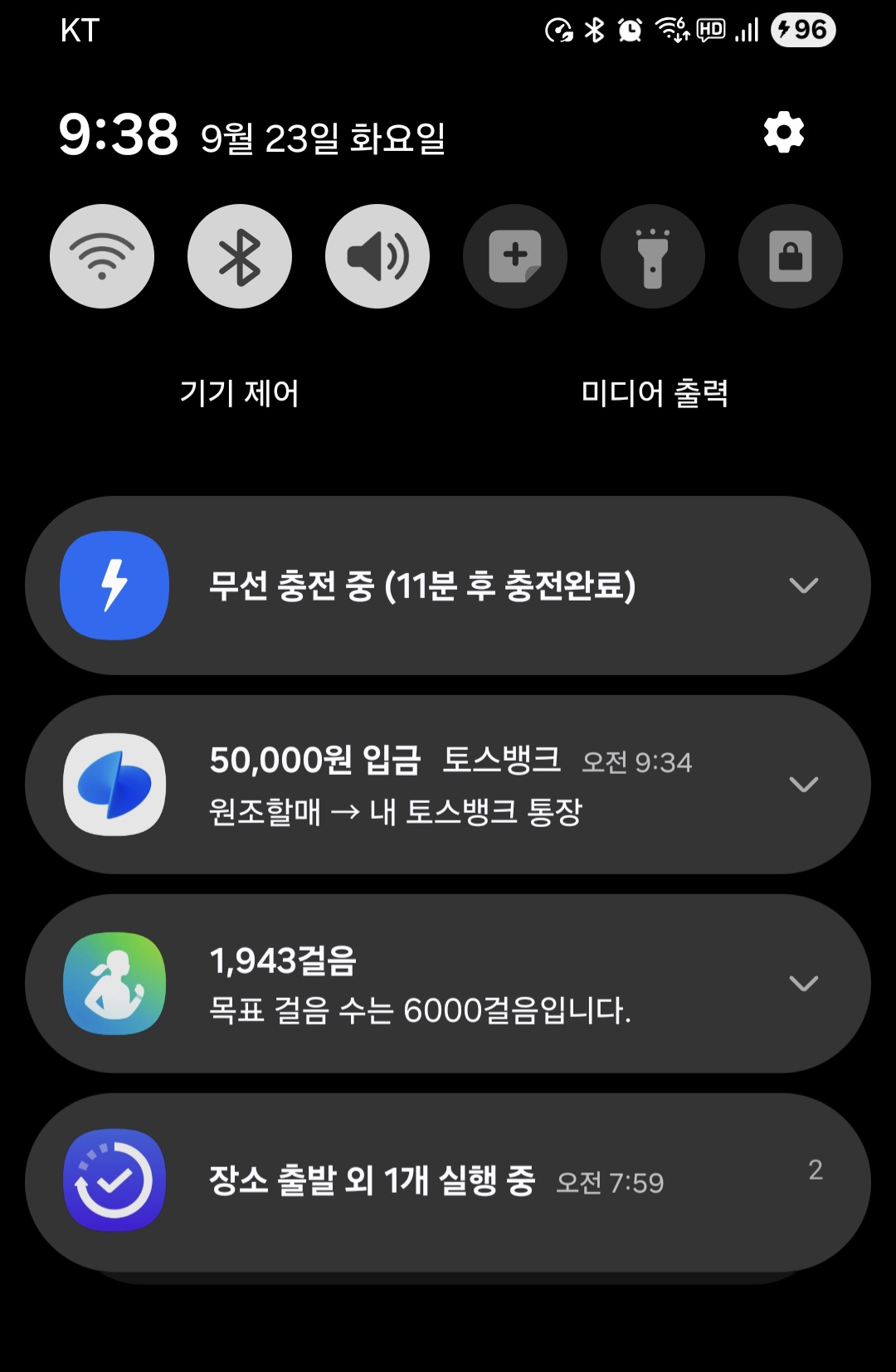Tap the create note quick tile
The height and width of the screenshot is (1372, 896).
(x=515, y=256)
